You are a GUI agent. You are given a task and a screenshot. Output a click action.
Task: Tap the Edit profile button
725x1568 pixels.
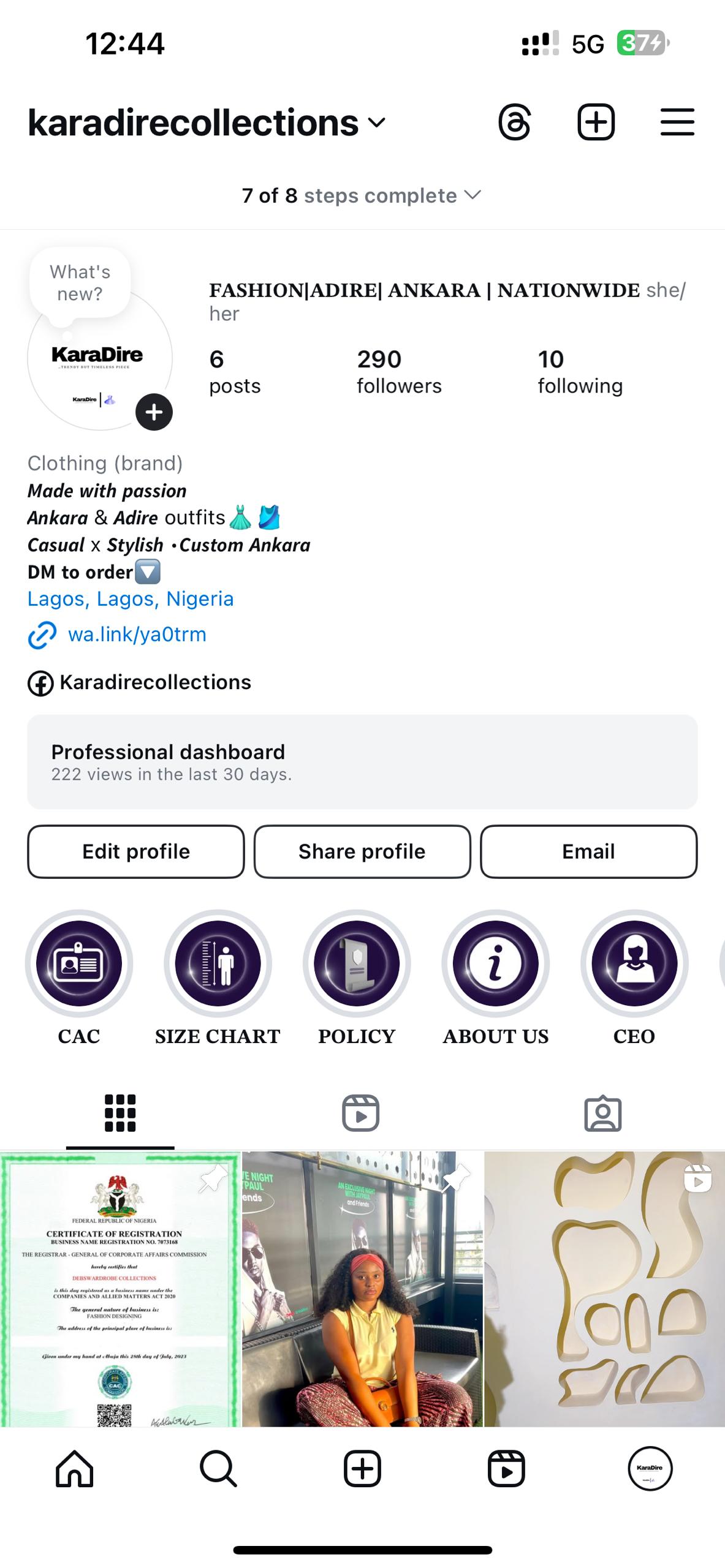point(136,851)
